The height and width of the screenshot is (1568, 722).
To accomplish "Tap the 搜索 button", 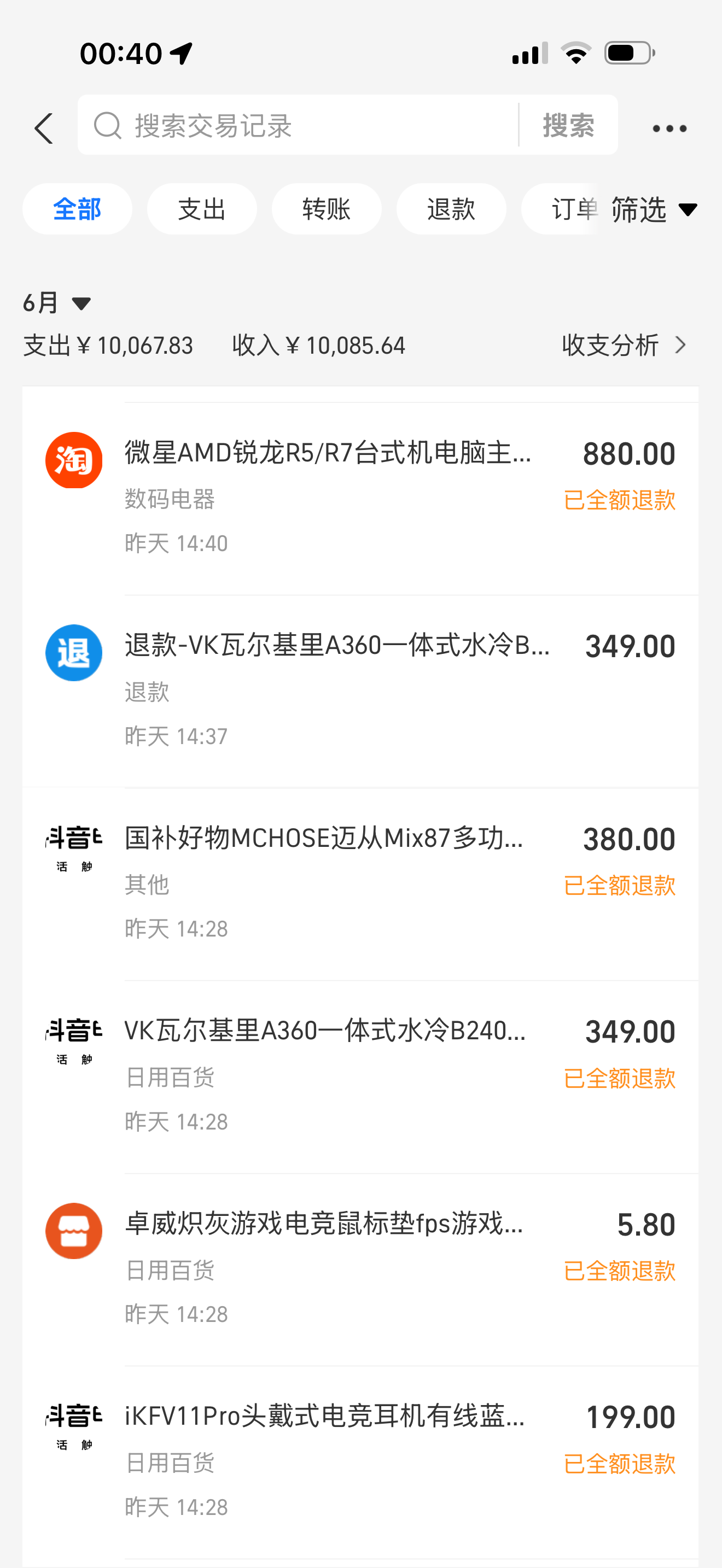I will (568, 125).
